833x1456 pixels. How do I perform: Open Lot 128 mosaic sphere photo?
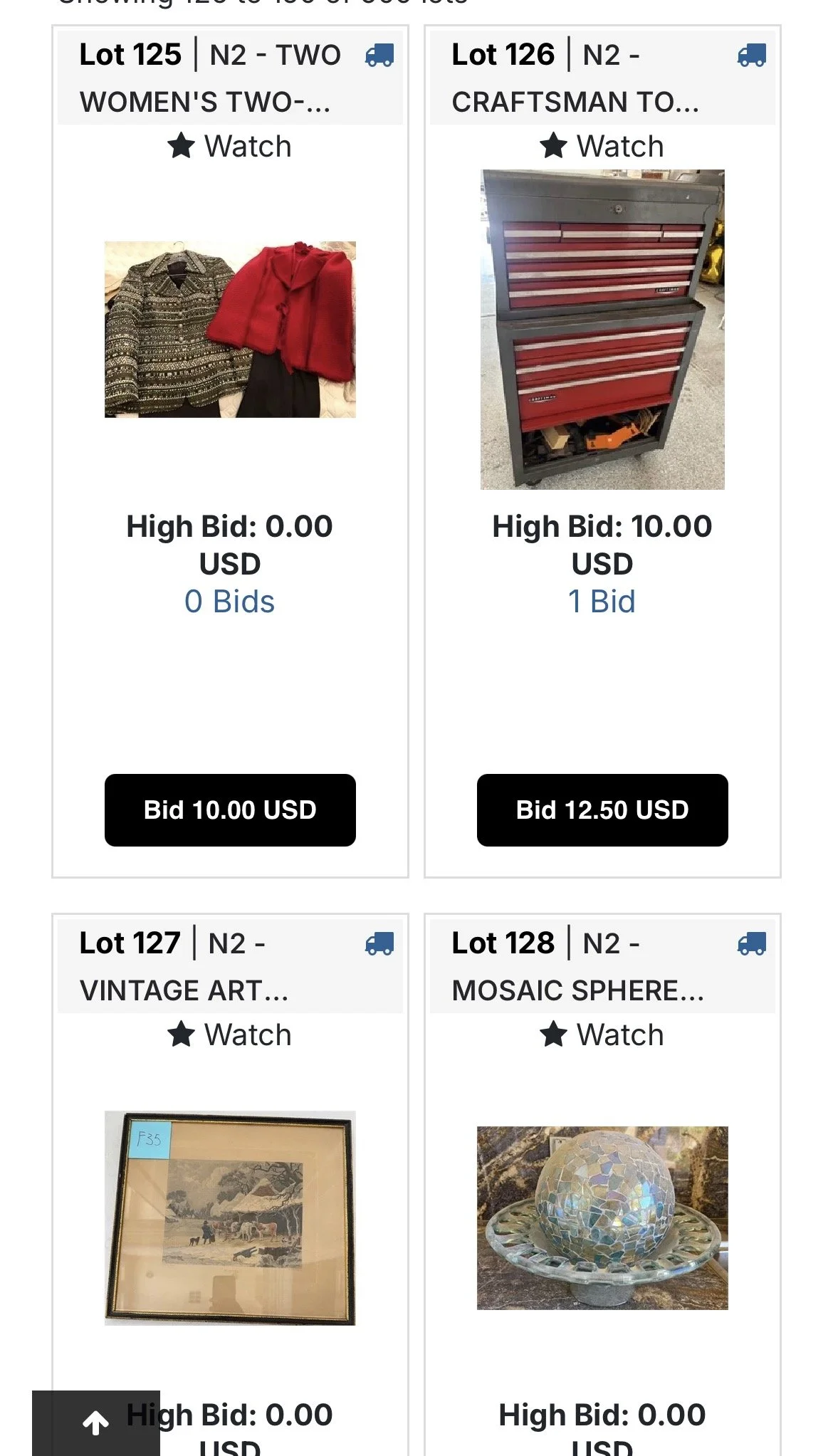(602, 1218)
